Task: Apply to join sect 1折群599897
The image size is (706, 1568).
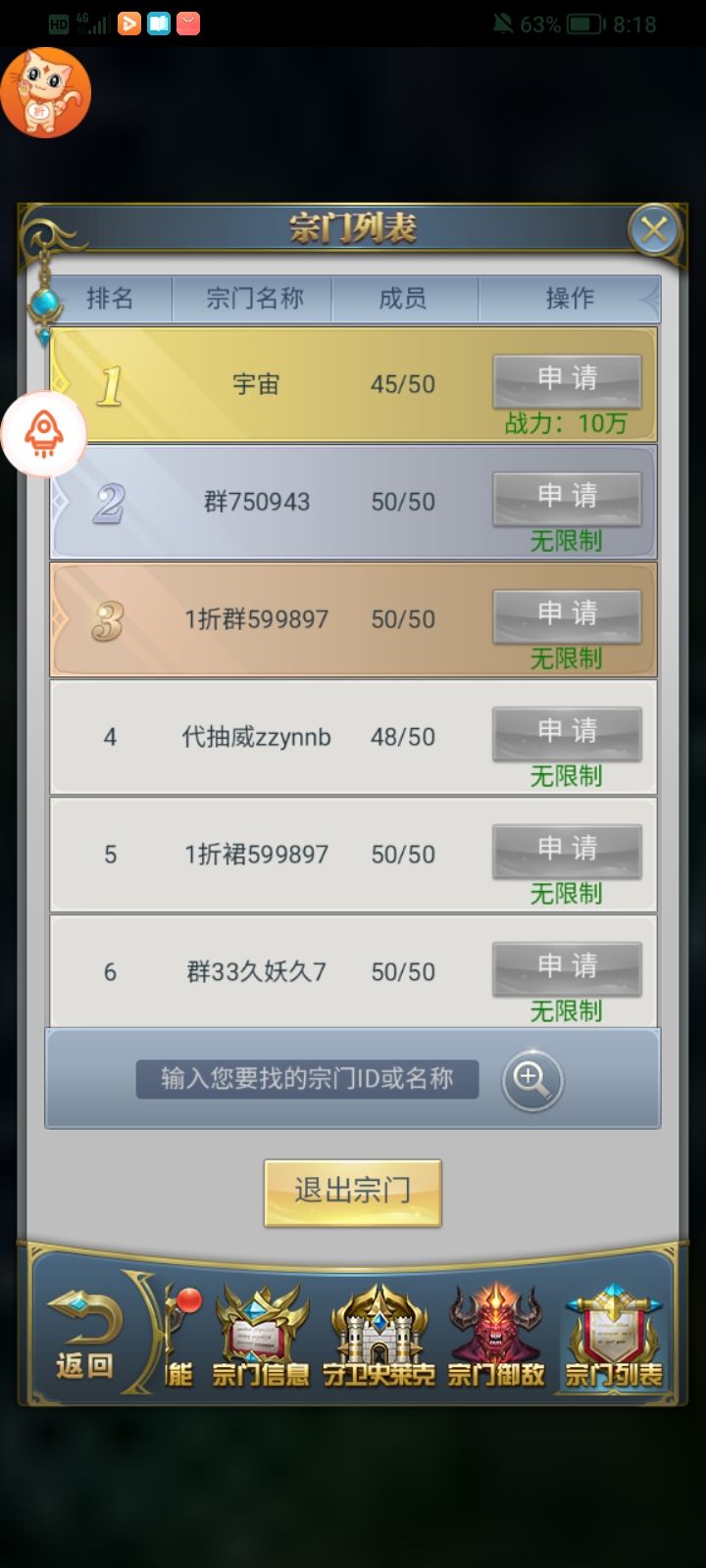Action: 567,615
